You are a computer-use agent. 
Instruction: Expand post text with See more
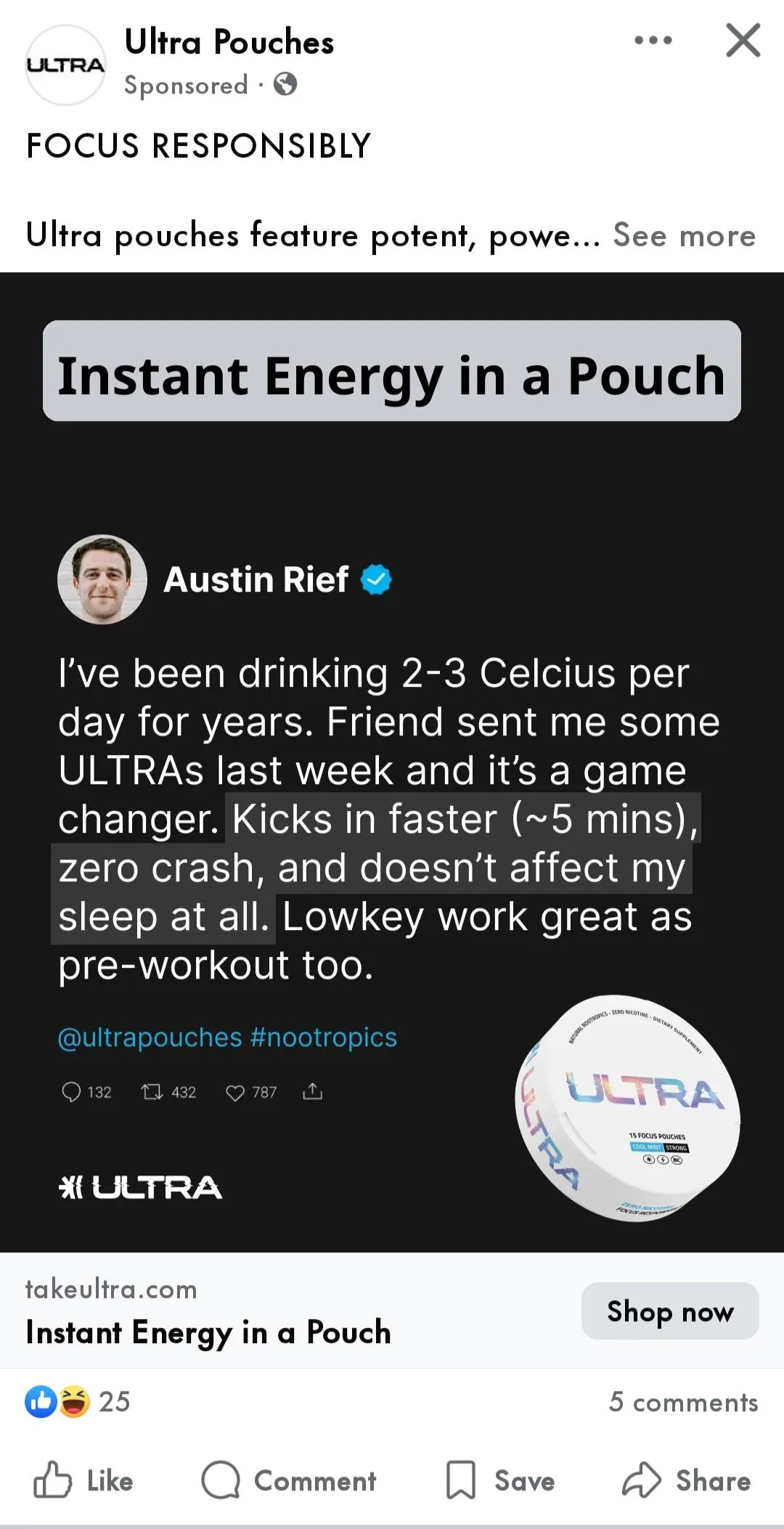(684, 235)
